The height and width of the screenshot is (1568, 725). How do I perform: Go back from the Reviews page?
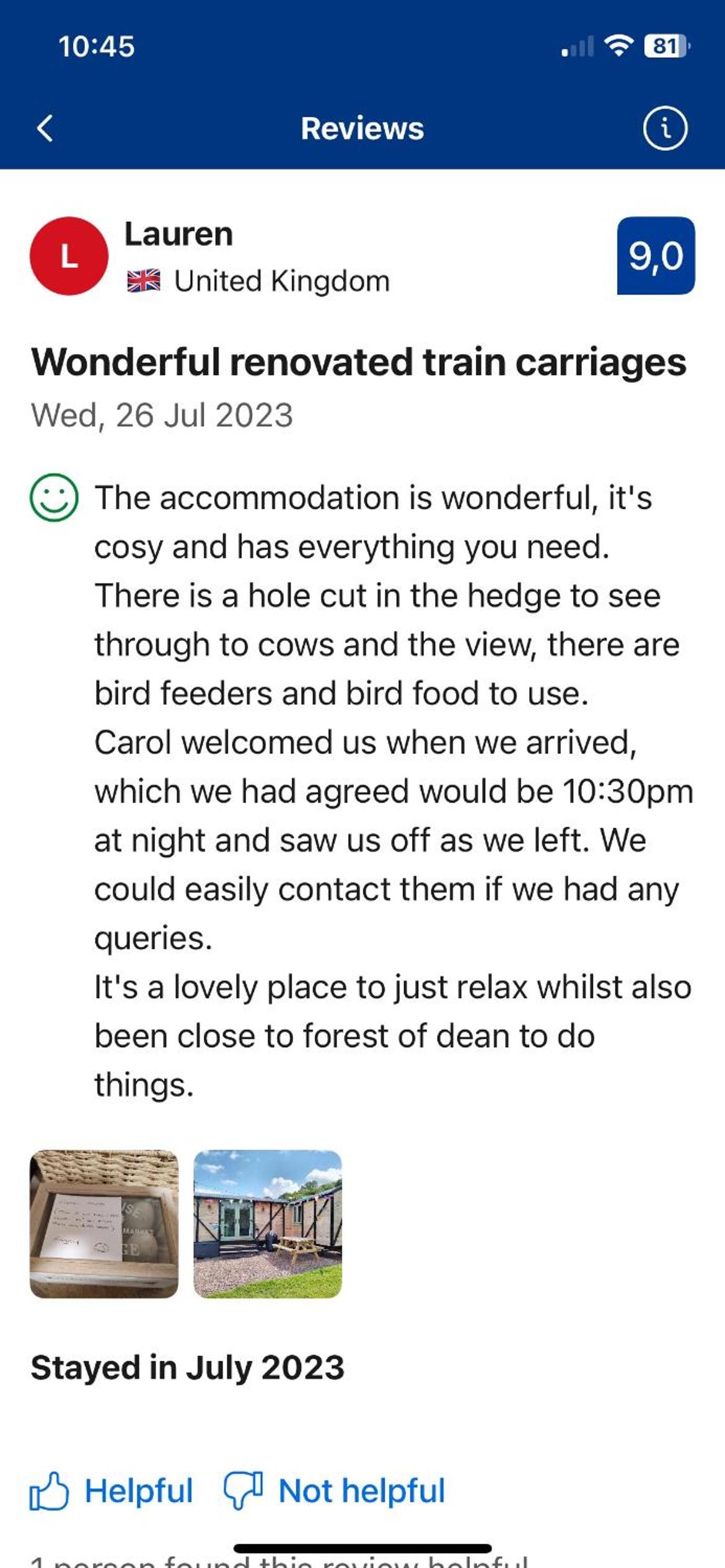click(x=45, y=128)
